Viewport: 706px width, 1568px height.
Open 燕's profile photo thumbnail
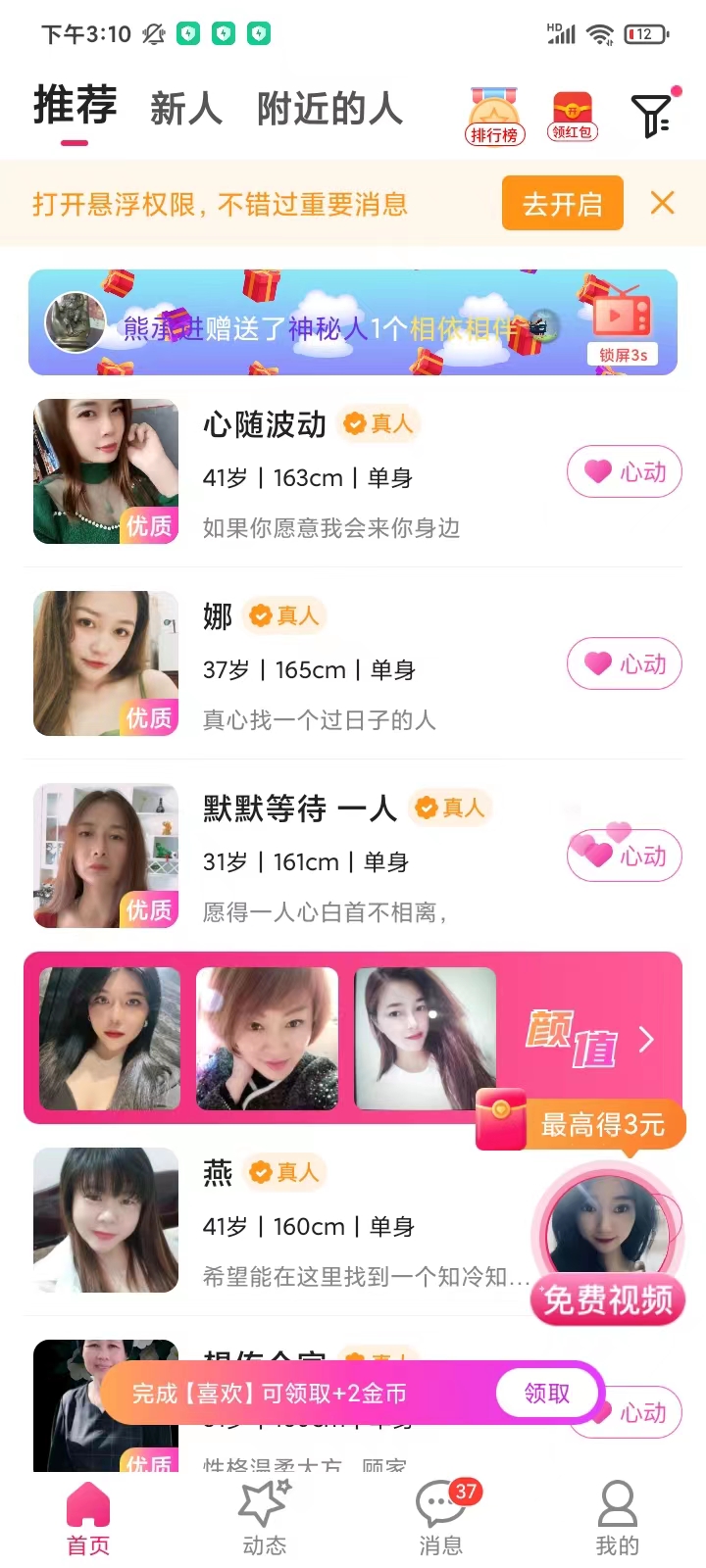coord(105,1221)
